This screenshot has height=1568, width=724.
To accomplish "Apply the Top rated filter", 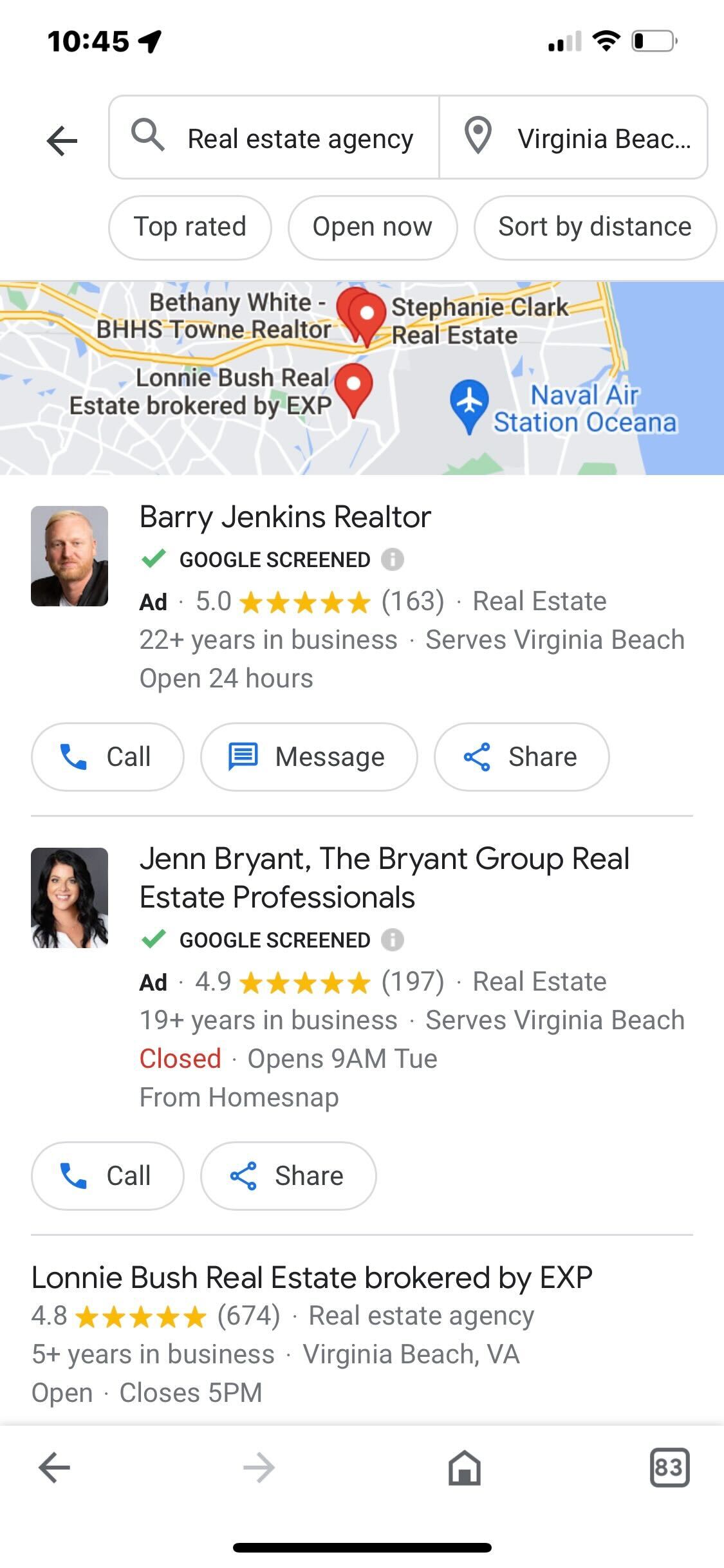I will (190, 227).
